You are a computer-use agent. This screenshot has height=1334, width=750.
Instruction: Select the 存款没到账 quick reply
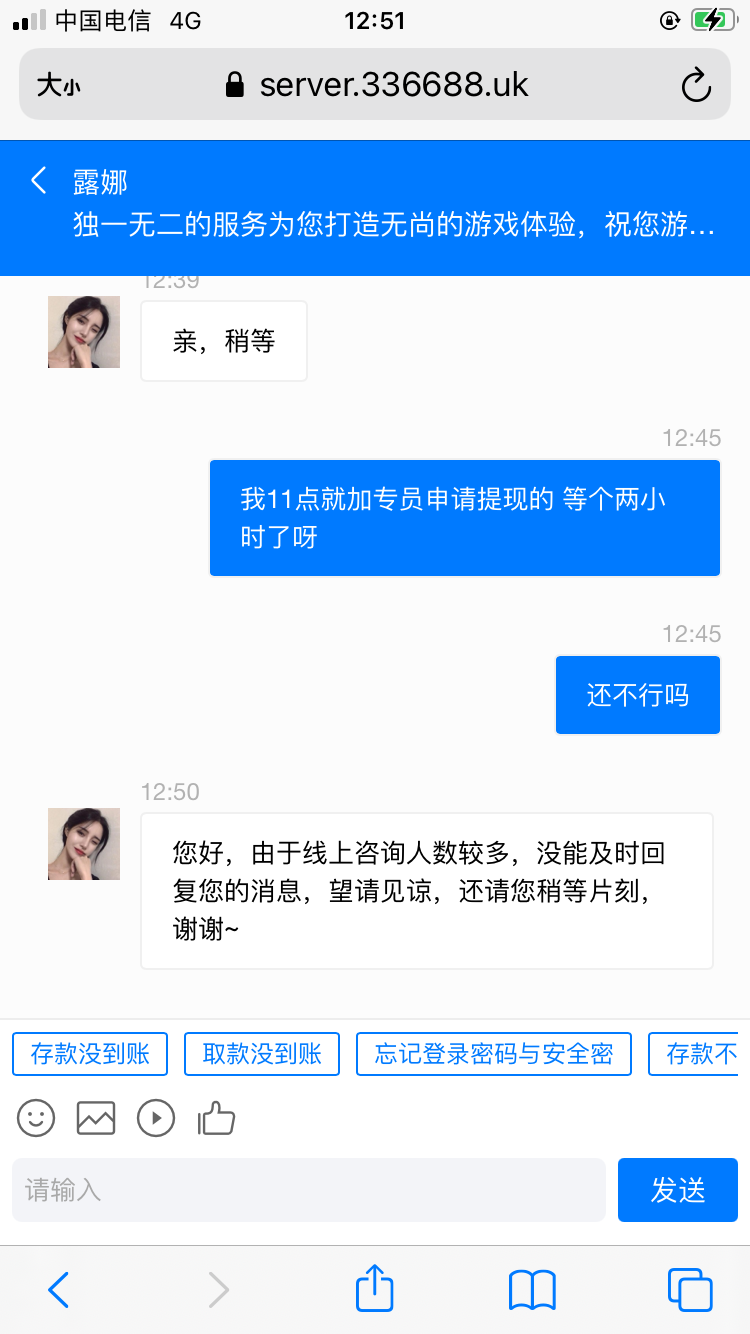89,1053
